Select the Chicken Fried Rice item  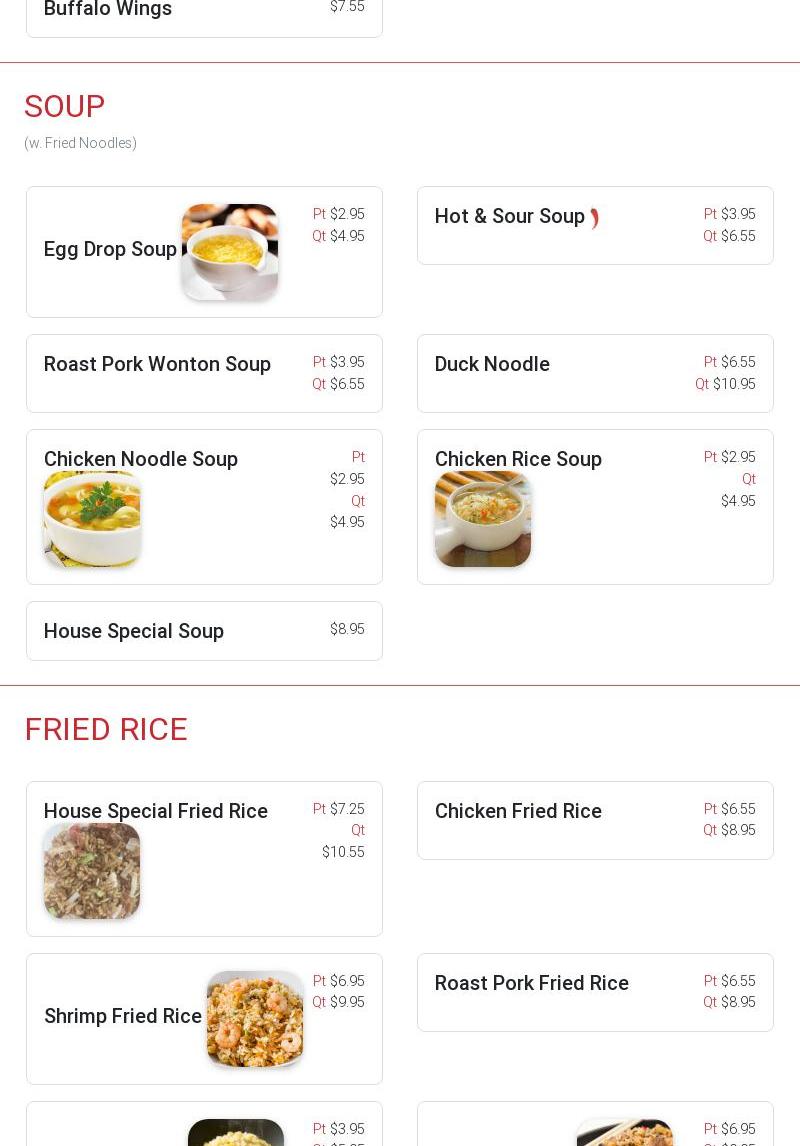tap(594, 820)
